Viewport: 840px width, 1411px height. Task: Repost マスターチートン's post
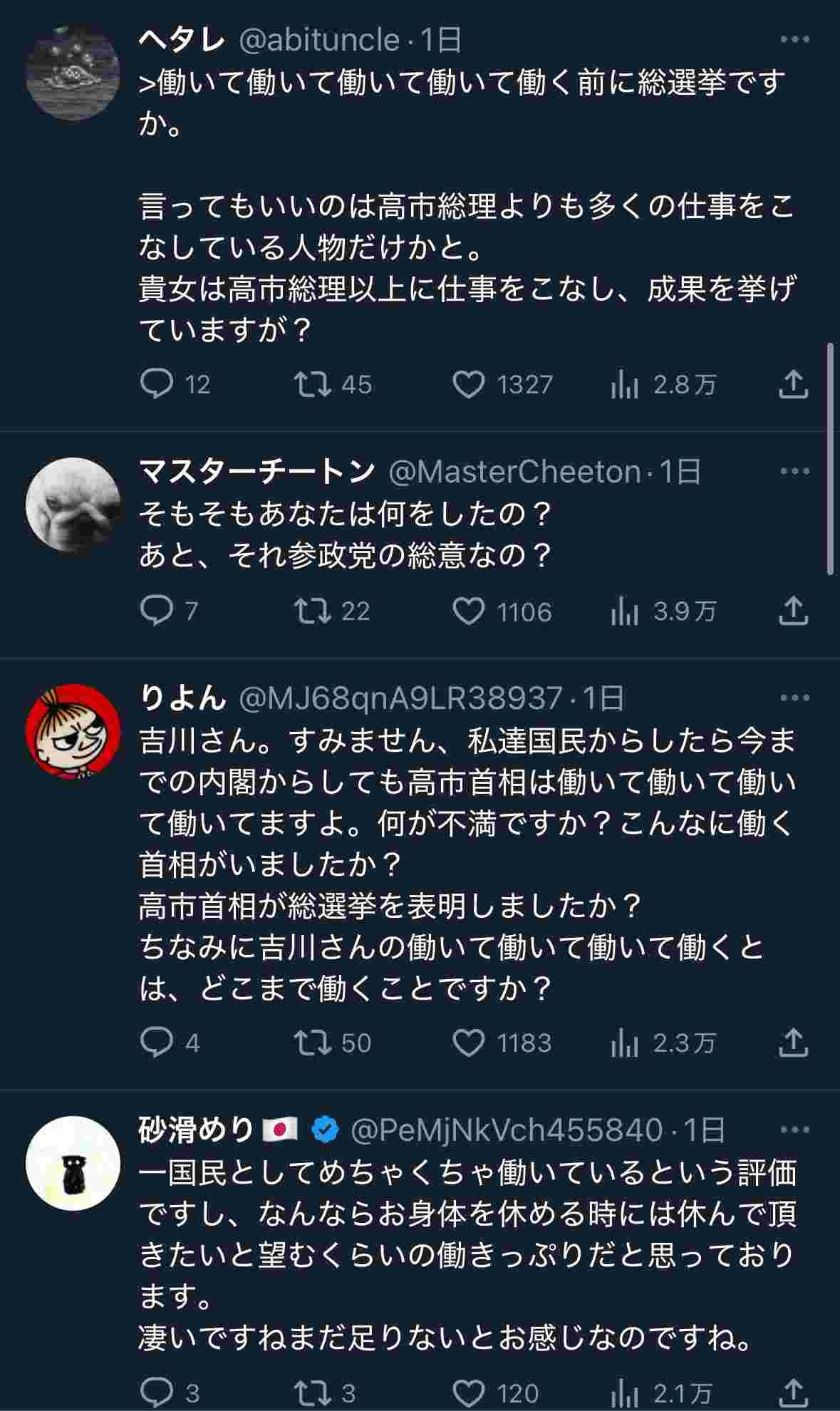click(313, 611)
